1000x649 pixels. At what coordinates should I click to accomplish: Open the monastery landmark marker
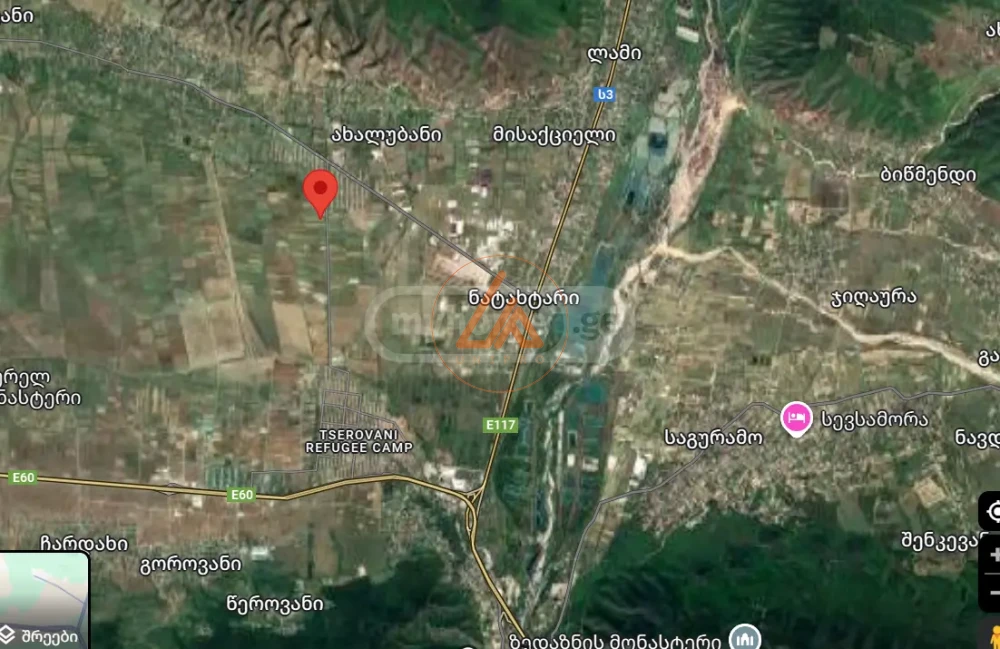click(746, 637)
